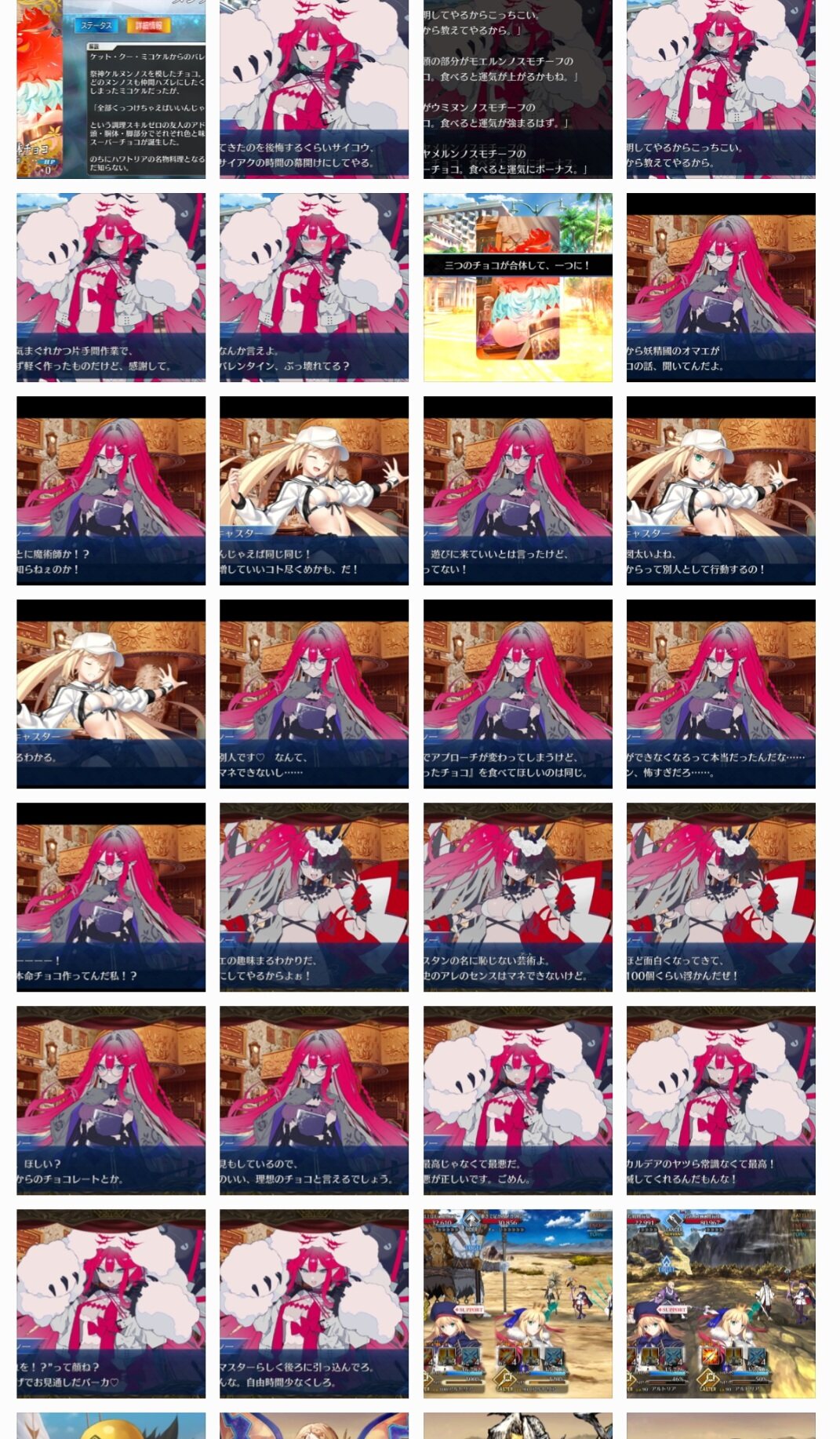This screenshot has width=840, height=1439.
Task: Open the screenshot saying カルデアのヤツら常識なくて最高！
Action: pos(721,1100)
